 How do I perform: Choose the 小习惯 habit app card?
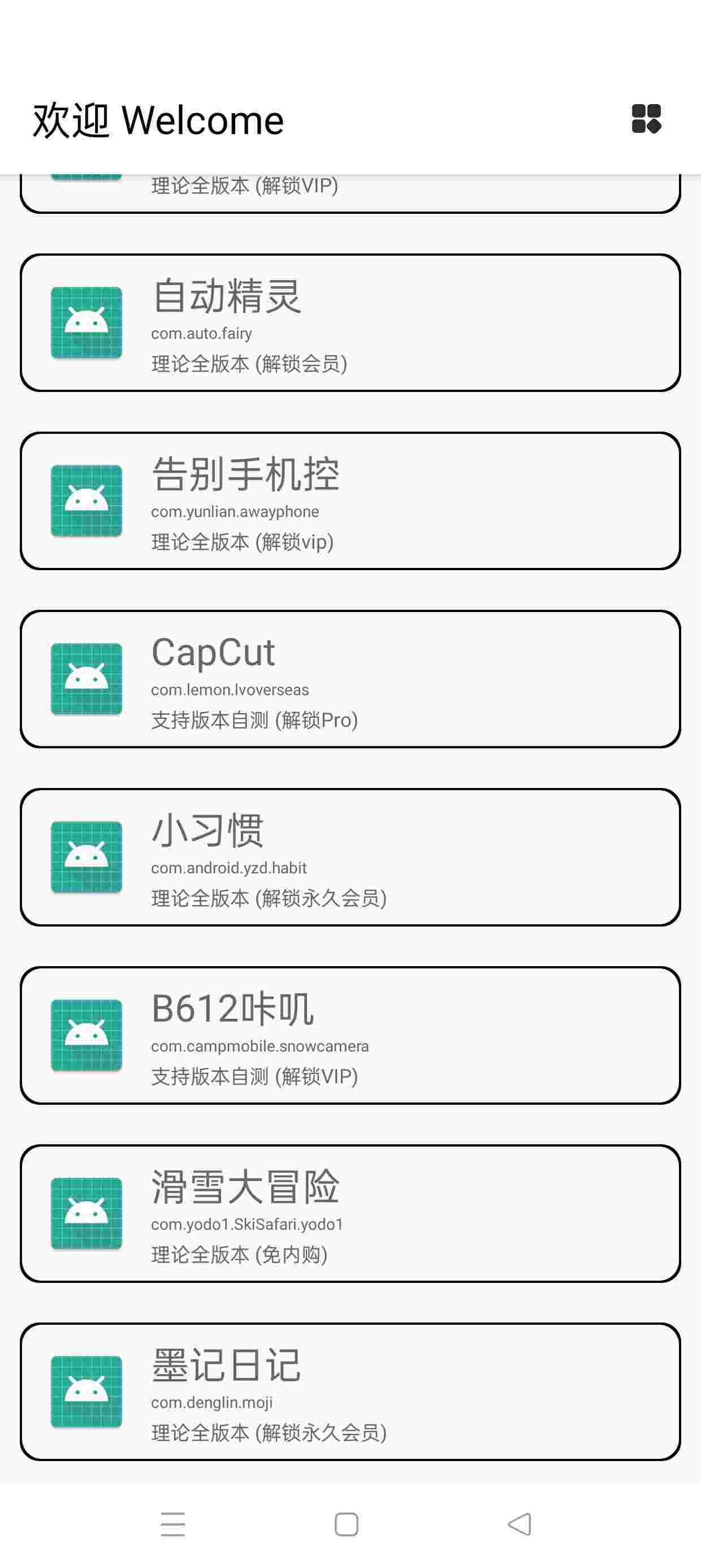(x=350, y=857)
